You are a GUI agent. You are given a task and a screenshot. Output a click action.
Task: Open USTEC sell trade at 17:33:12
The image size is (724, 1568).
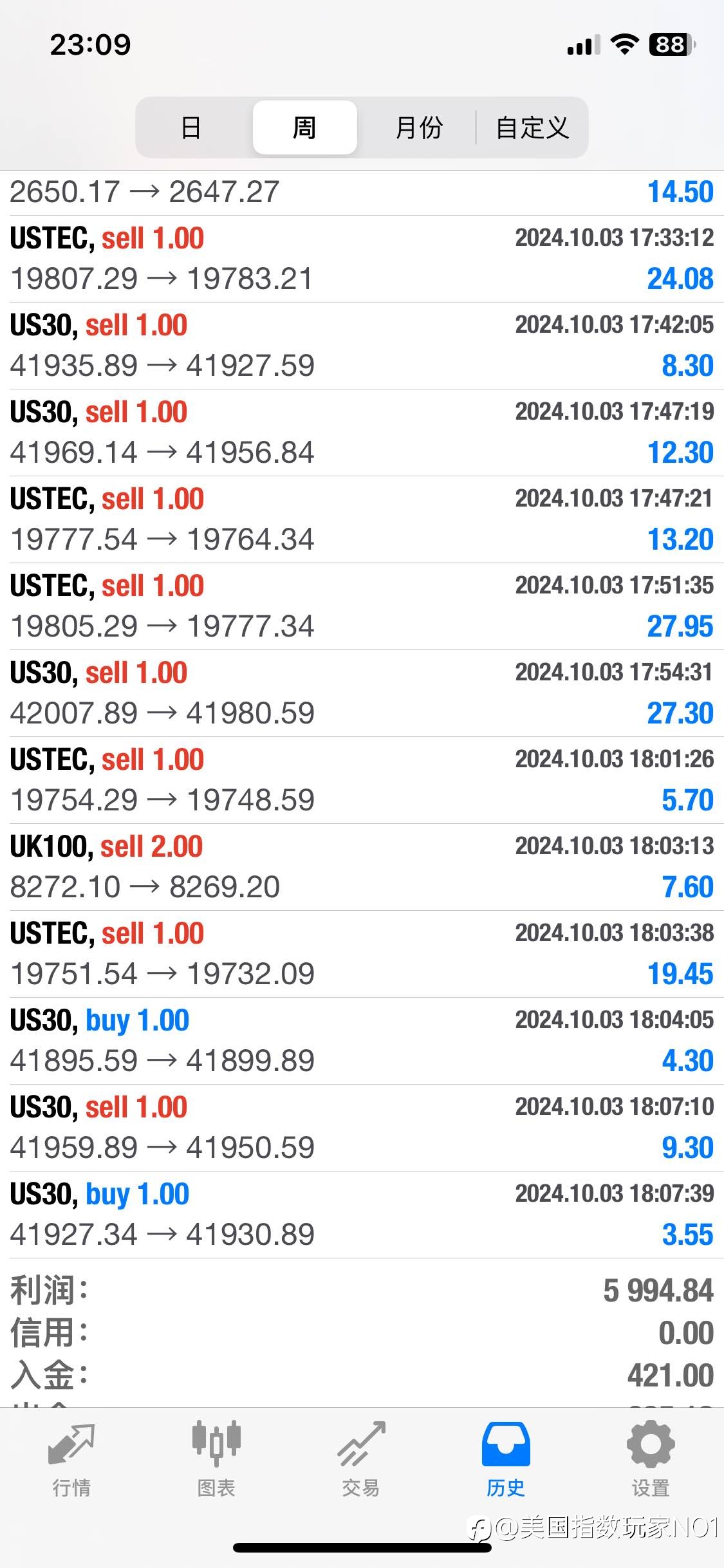pyautogui.click(x=362, y=259)
